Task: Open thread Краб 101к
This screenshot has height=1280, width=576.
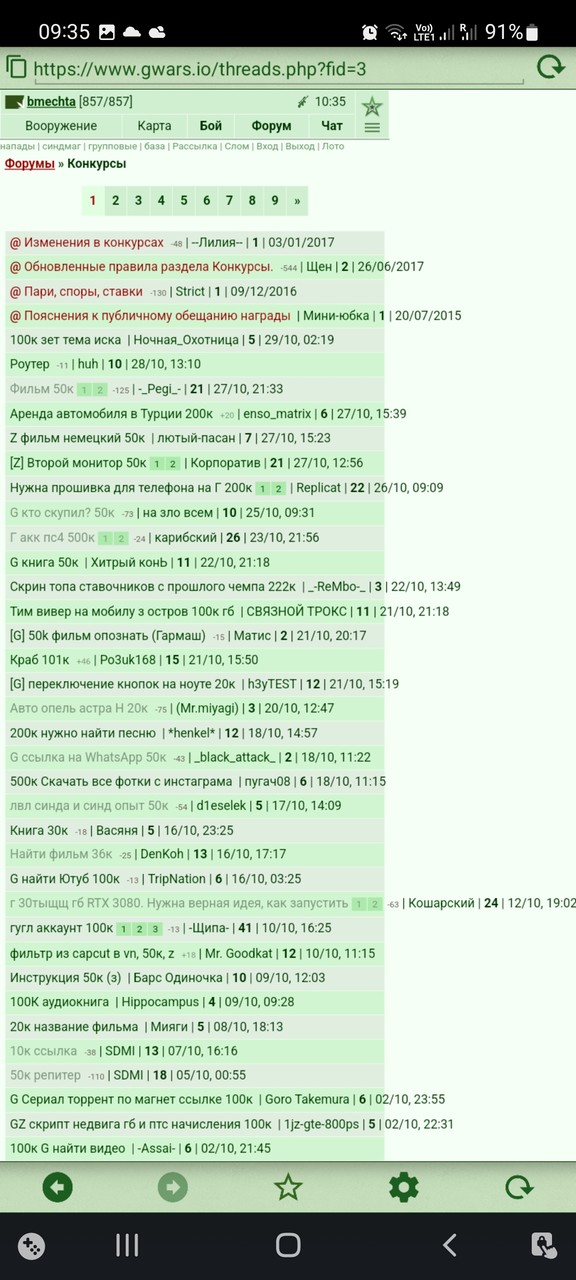Action: [39, 660]
